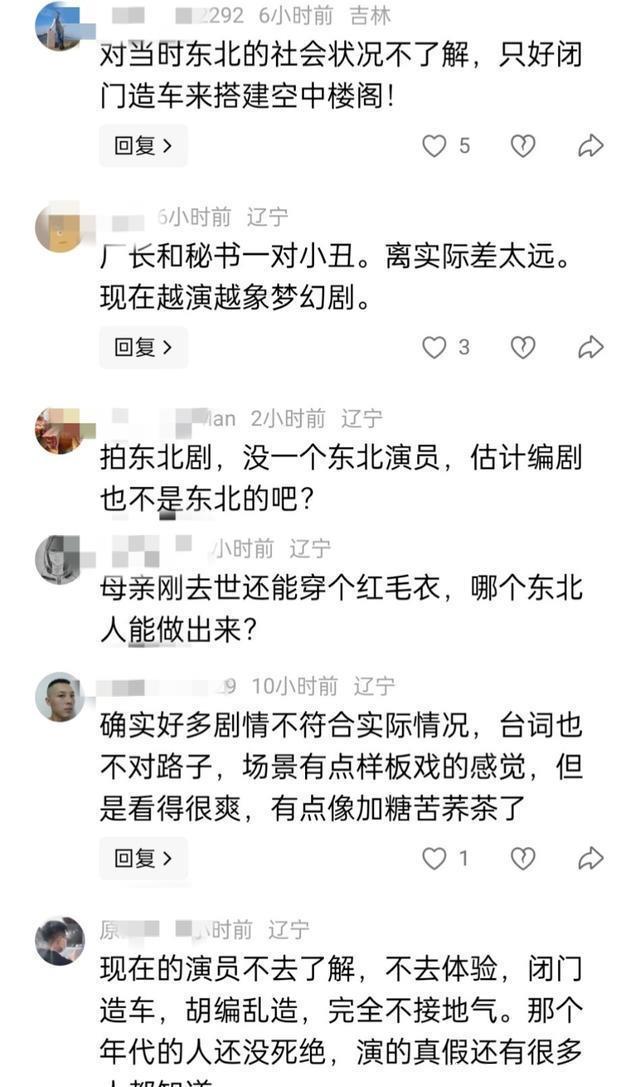
Task: Open avatar of the 吉林 commenter
Action: [59, 26]
